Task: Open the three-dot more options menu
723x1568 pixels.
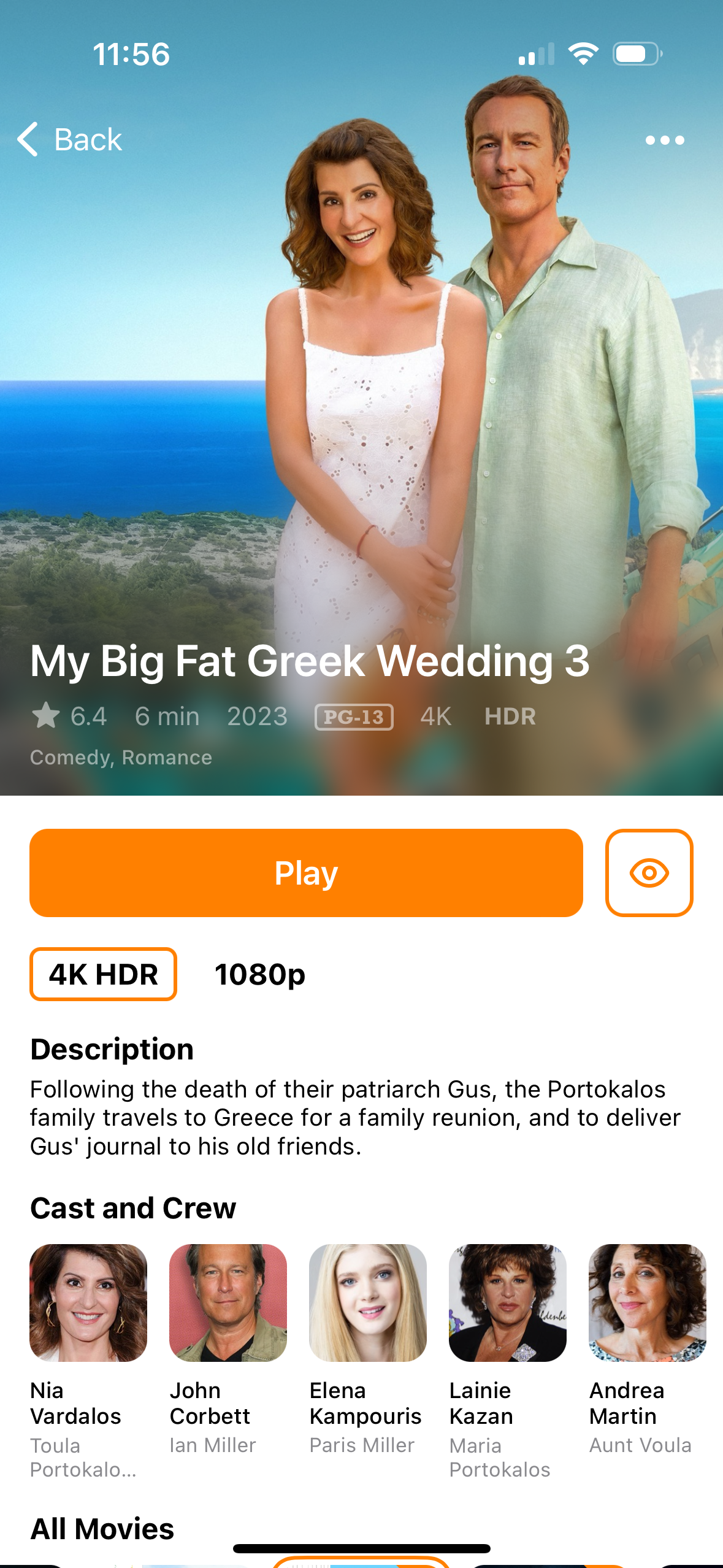Action: click(x=664, y=140)
